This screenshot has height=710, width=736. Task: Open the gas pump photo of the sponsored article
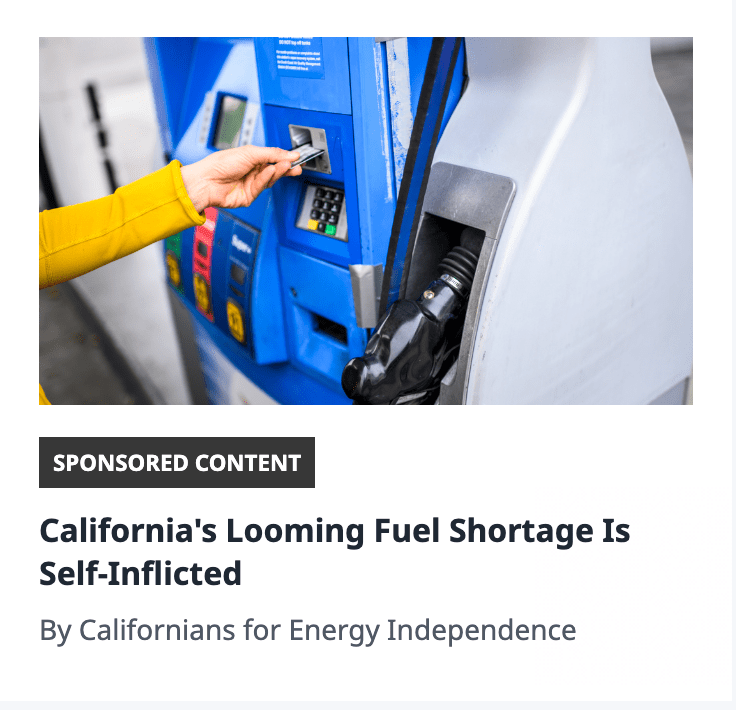click(x=366, y=221)
